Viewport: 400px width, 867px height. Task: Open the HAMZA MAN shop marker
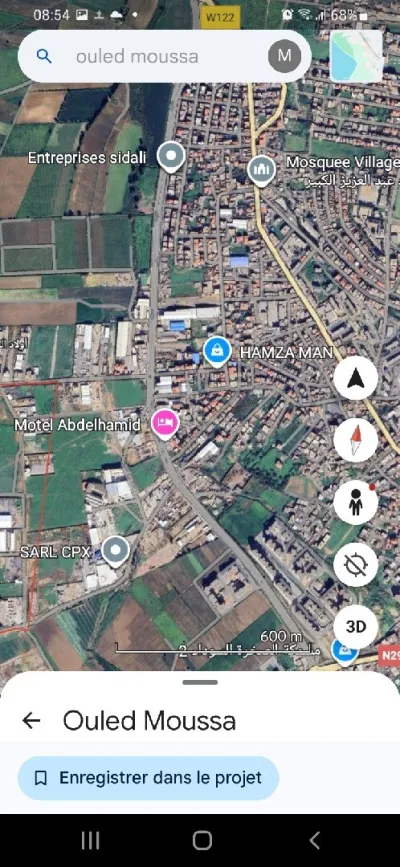217,351
